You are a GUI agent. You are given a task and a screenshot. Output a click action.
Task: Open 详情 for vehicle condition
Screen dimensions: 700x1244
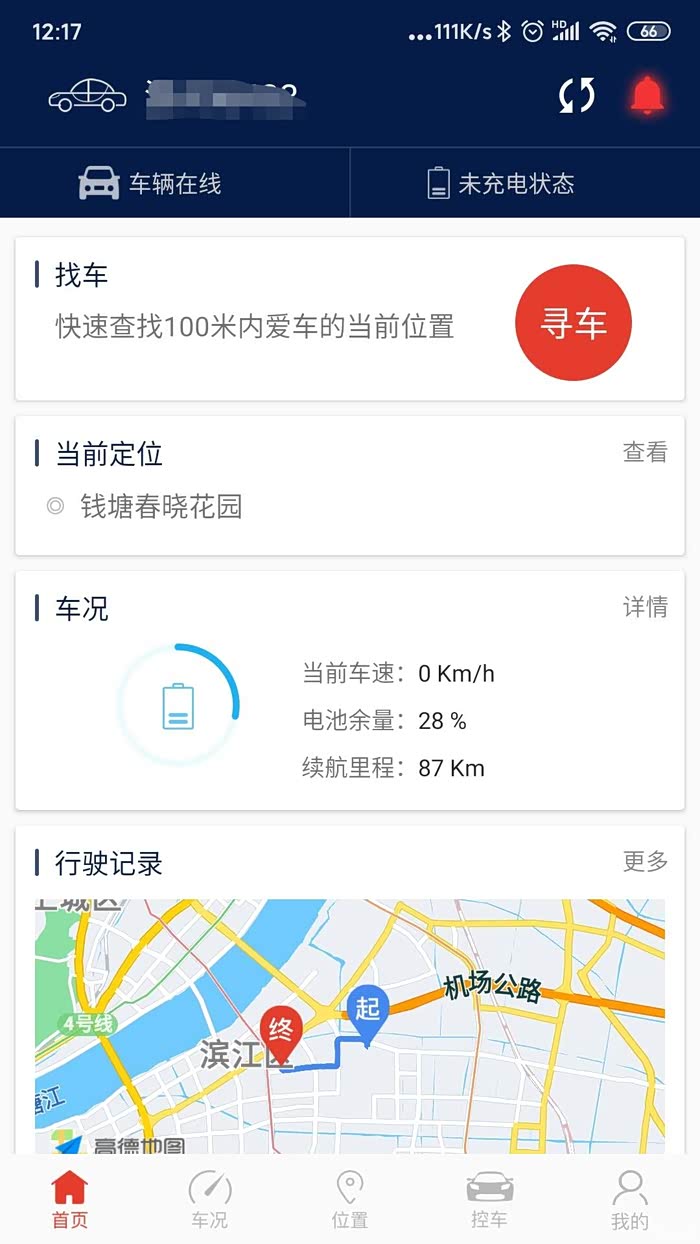pyautogui.click(x=645, y=607)
